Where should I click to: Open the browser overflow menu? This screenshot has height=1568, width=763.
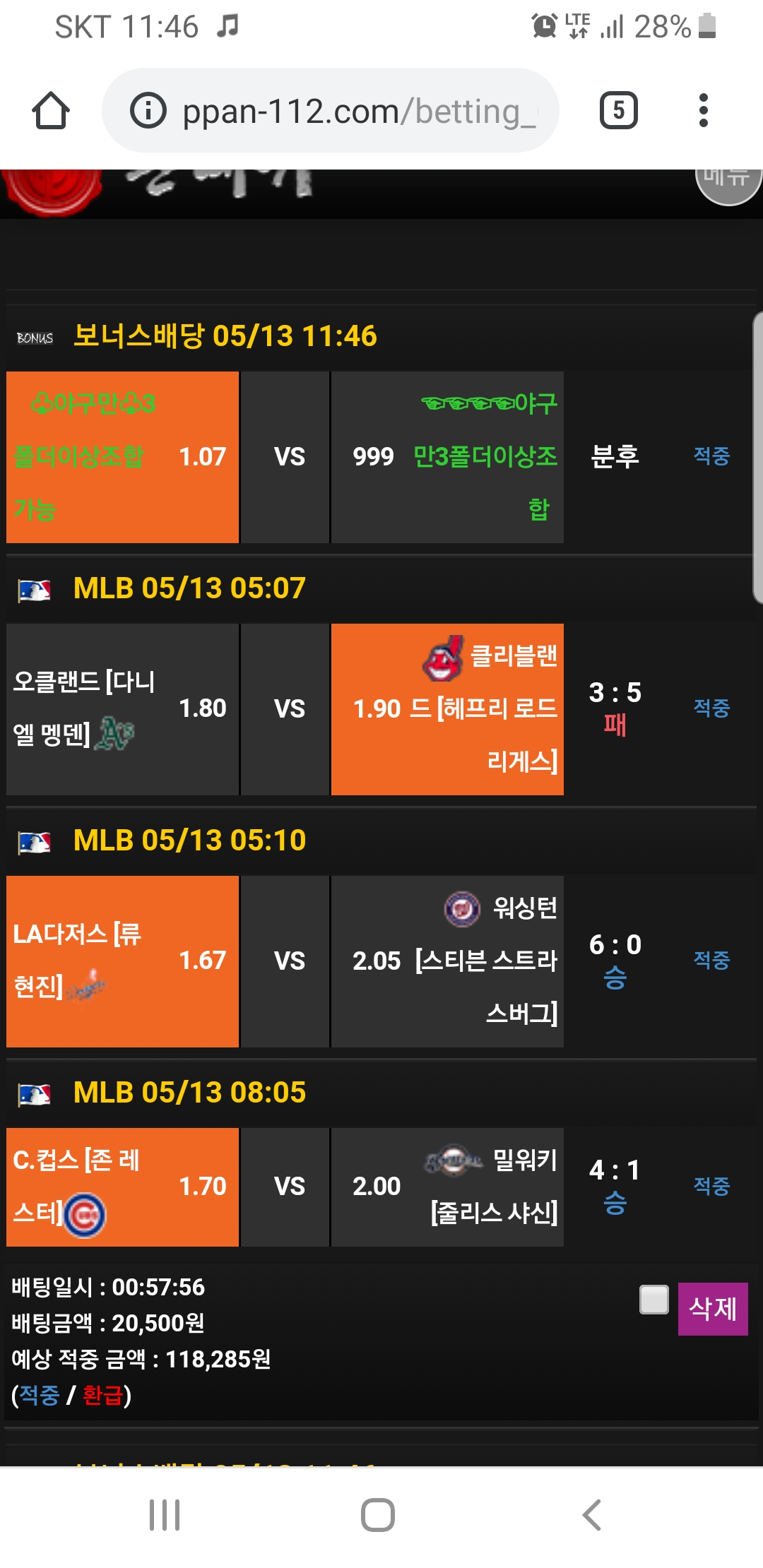coord(702,111)
